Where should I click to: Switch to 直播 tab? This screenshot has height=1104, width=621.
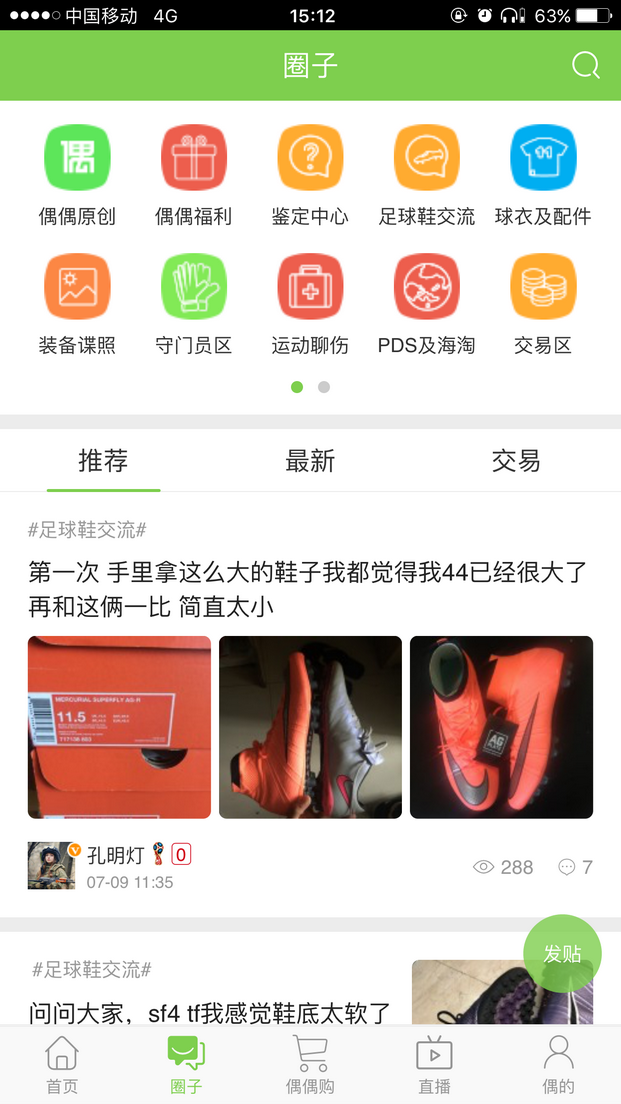[434, 1065]
